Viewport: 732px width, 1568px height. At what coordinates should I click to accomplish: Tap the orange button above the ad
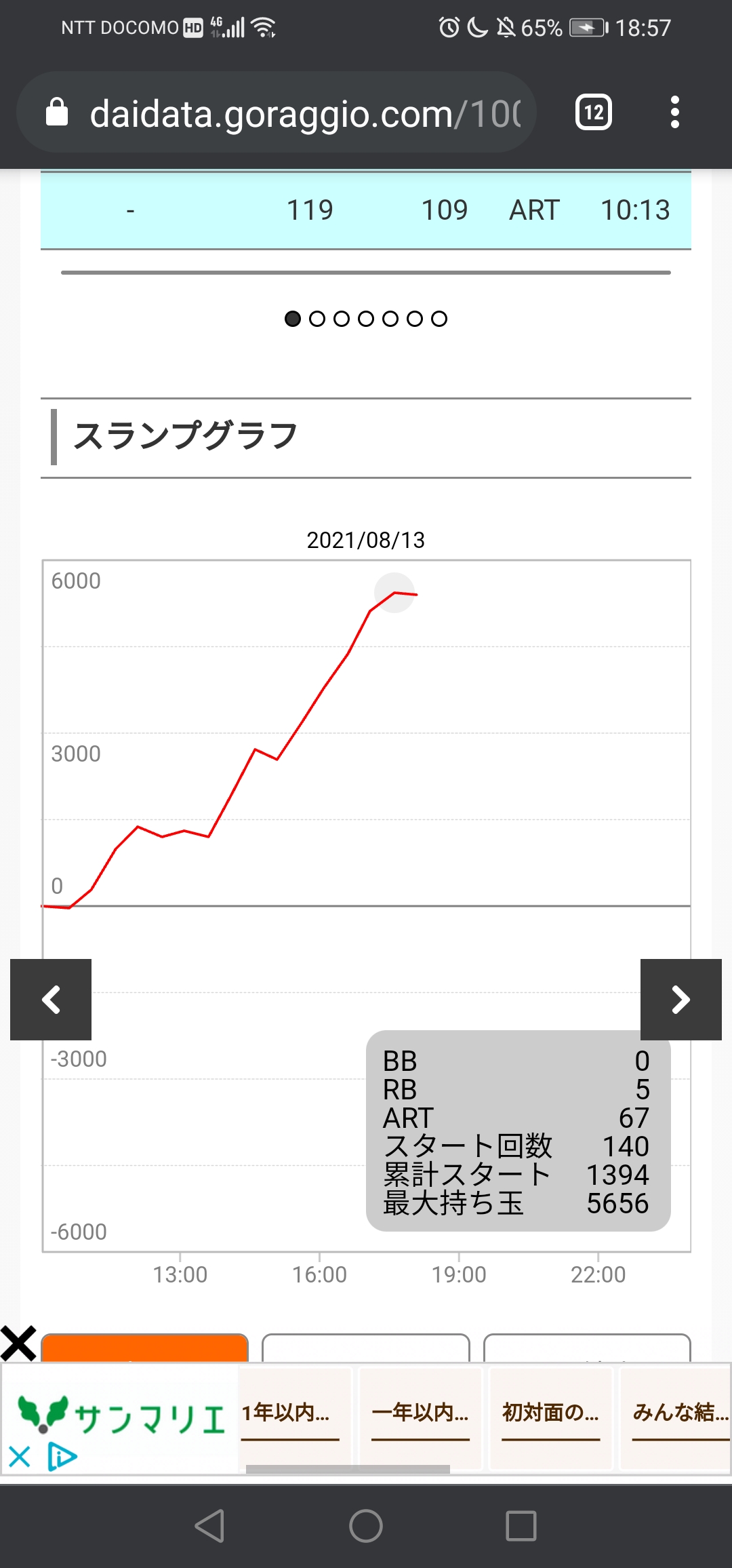(x=144, y=1348)
